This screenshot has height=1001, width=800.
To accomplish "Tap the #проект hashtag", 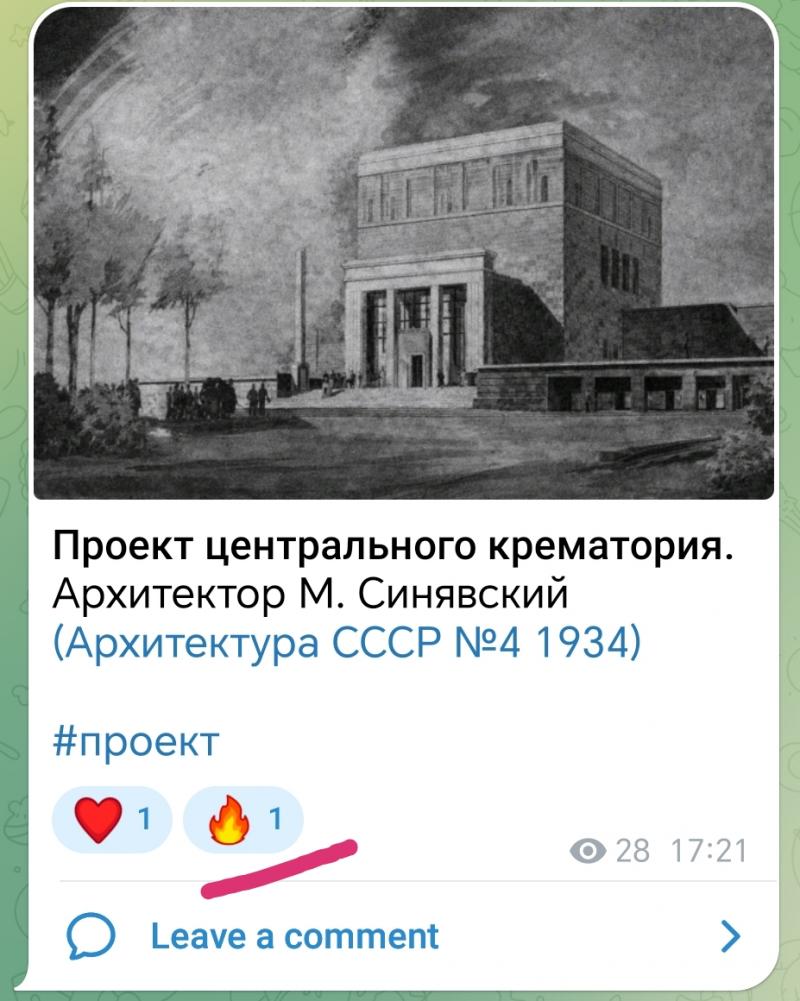I will click(135, 741).
